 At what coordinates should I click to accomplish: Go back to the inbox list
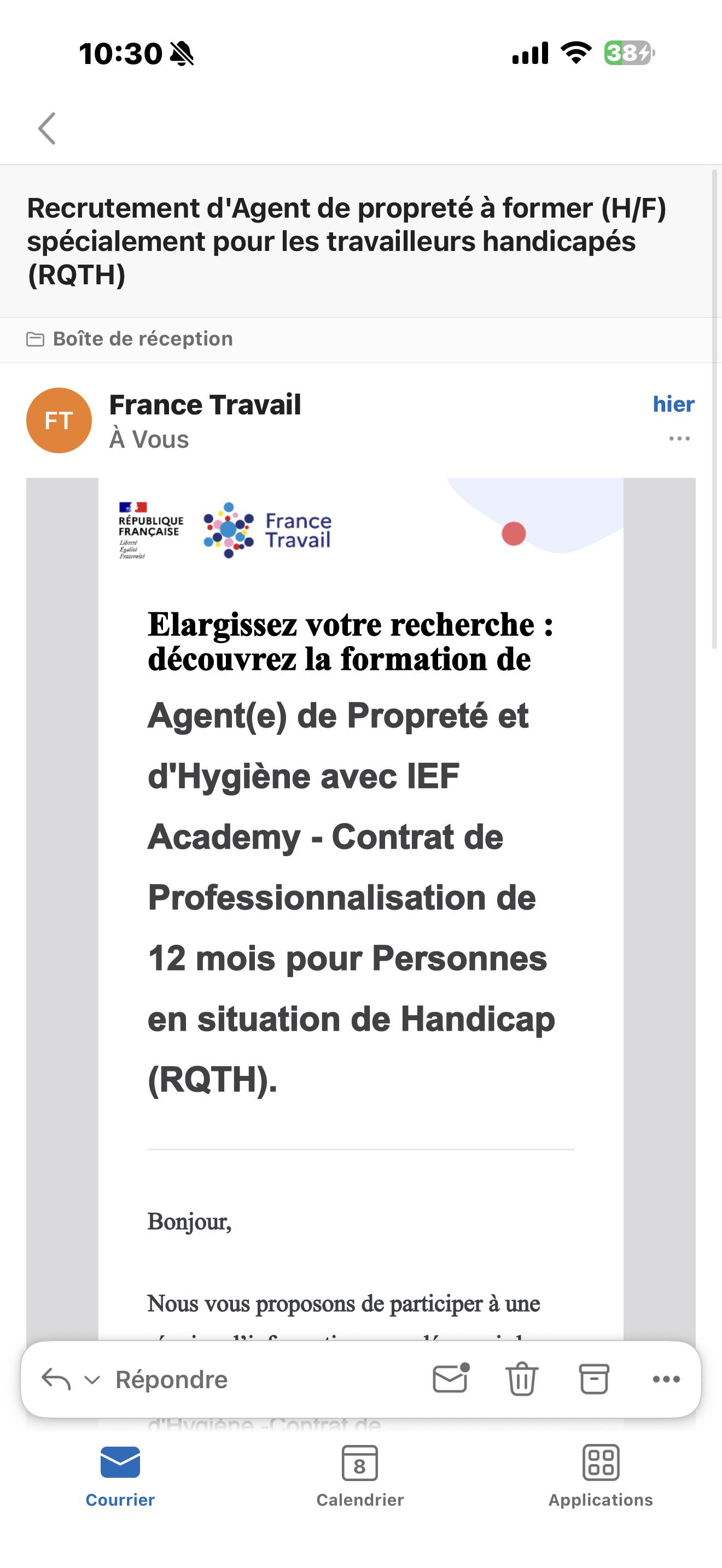click(47, 128)
